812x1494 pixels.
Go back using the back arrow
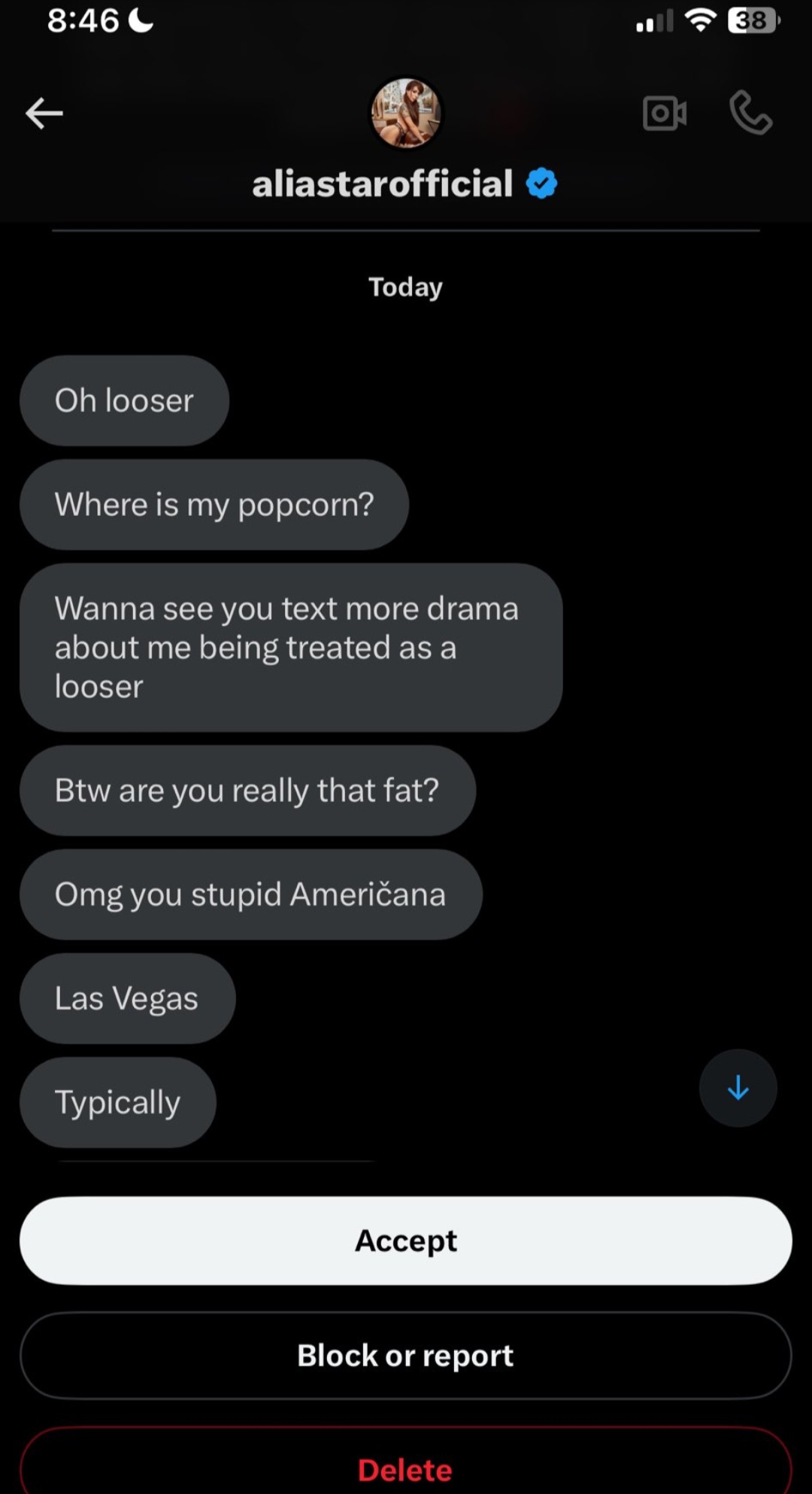(44, 114)
